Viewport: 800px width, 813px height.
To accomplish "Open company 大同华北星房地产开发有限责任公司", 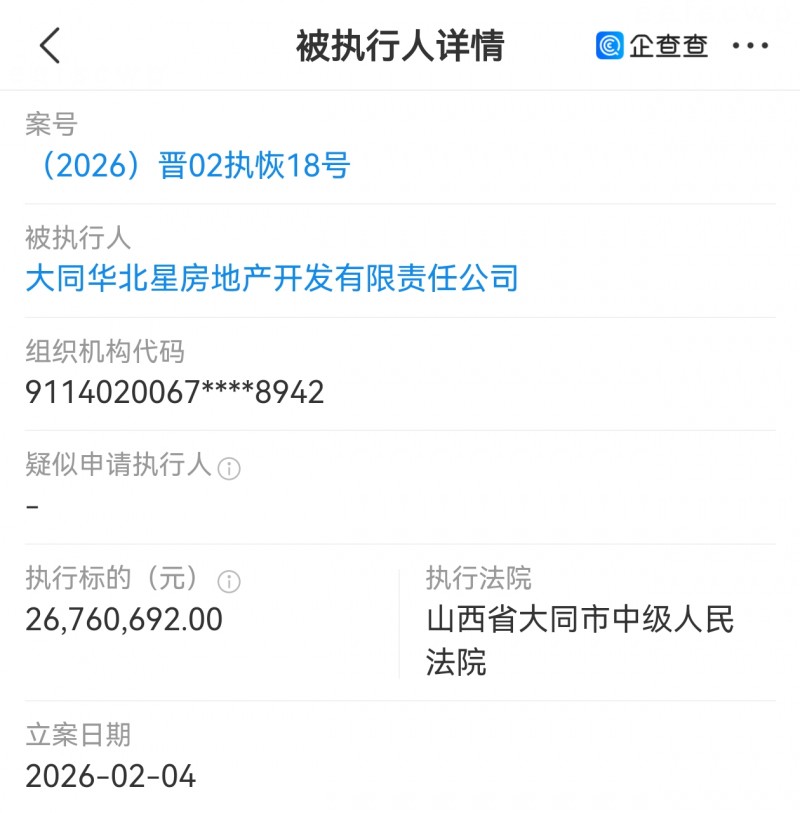I will coord(272,279).
